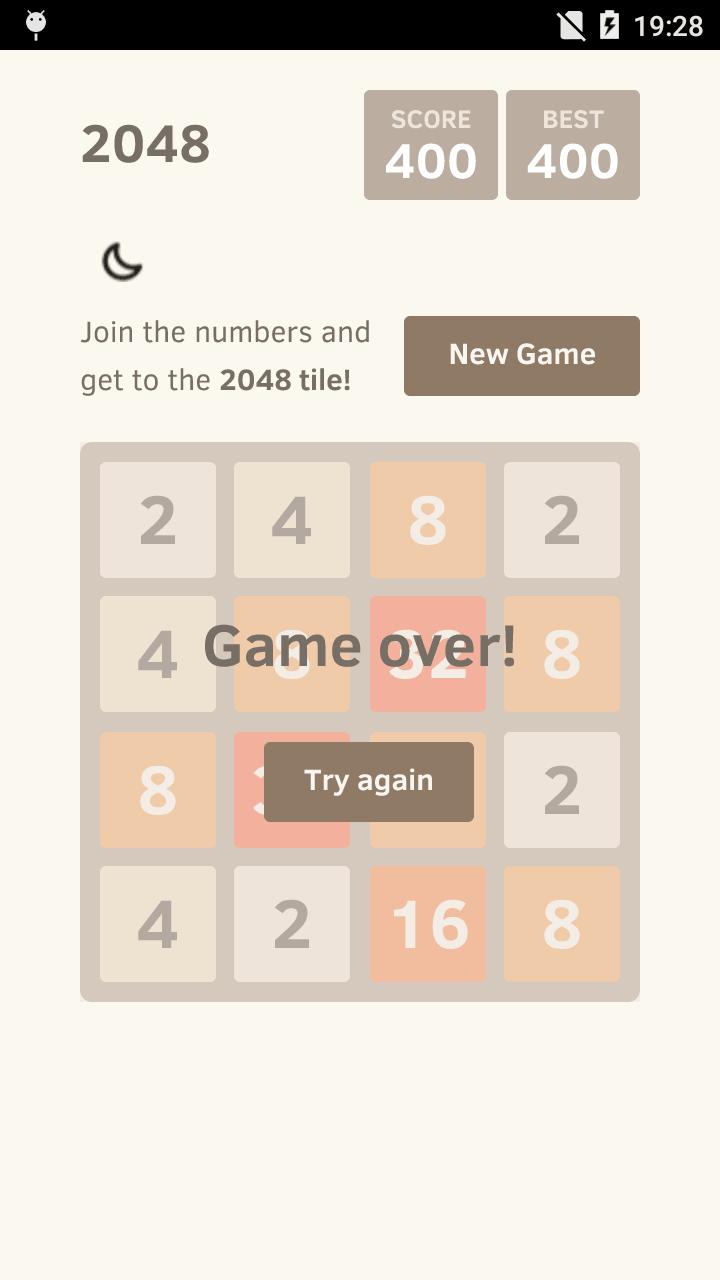Tap the 8 tile in top row
720x1280 pixels.
pyautogui.click(x=427, y=519)
